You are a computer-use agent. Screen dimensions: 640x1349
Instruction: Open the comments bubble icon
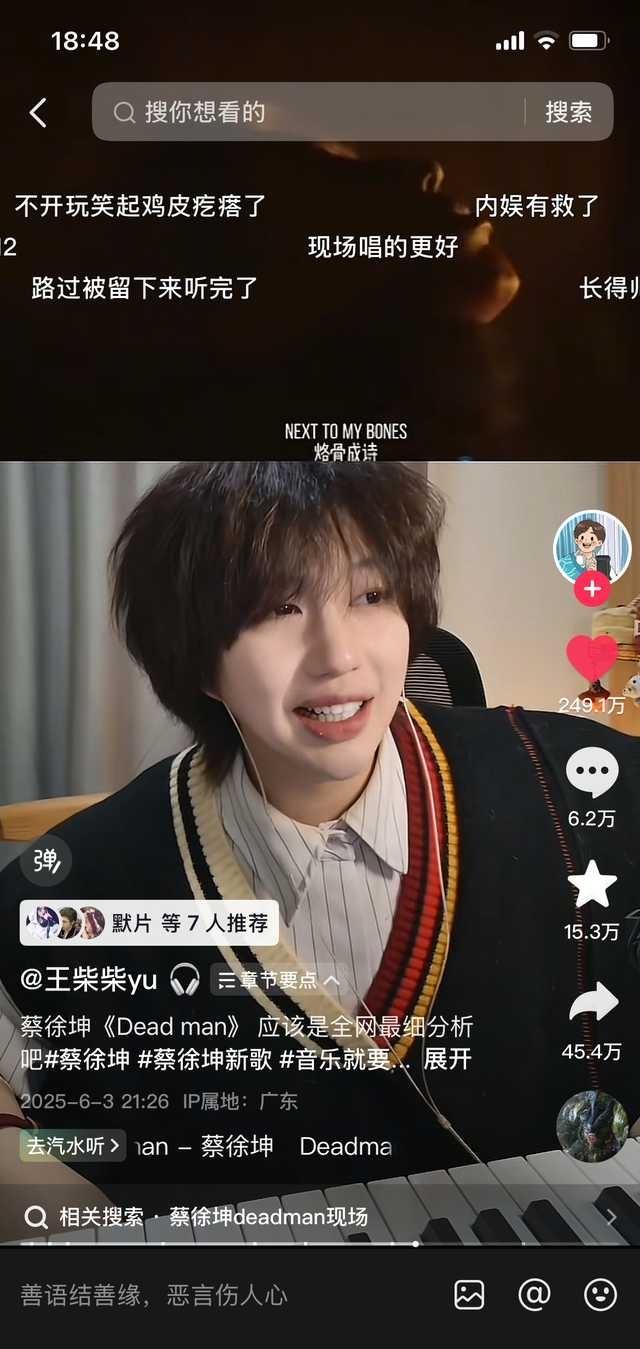tap(592, 773)
